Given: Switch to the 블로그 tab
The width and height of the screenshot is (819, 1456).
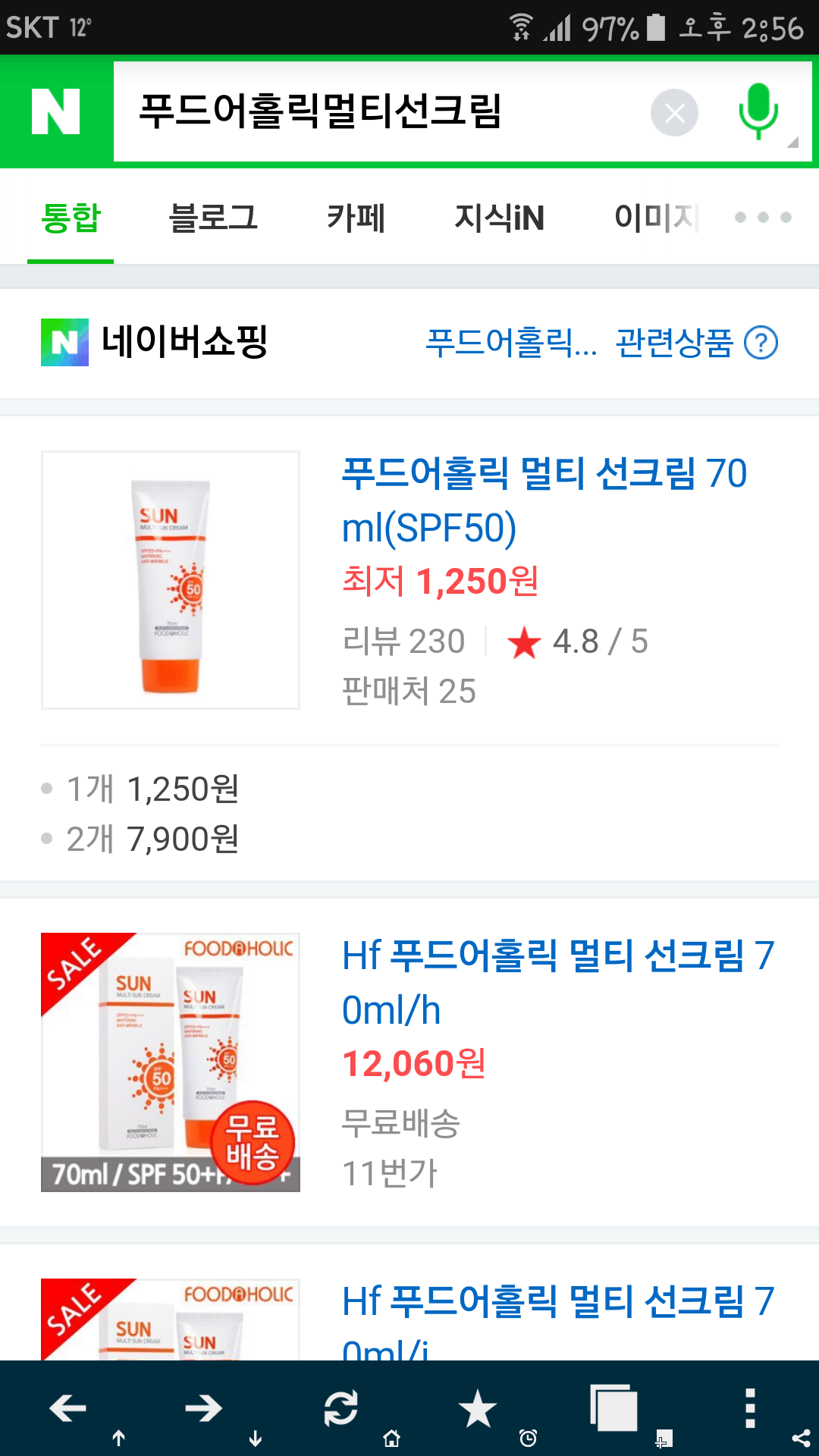Looking at the screenshot, I should click(213, 218).
